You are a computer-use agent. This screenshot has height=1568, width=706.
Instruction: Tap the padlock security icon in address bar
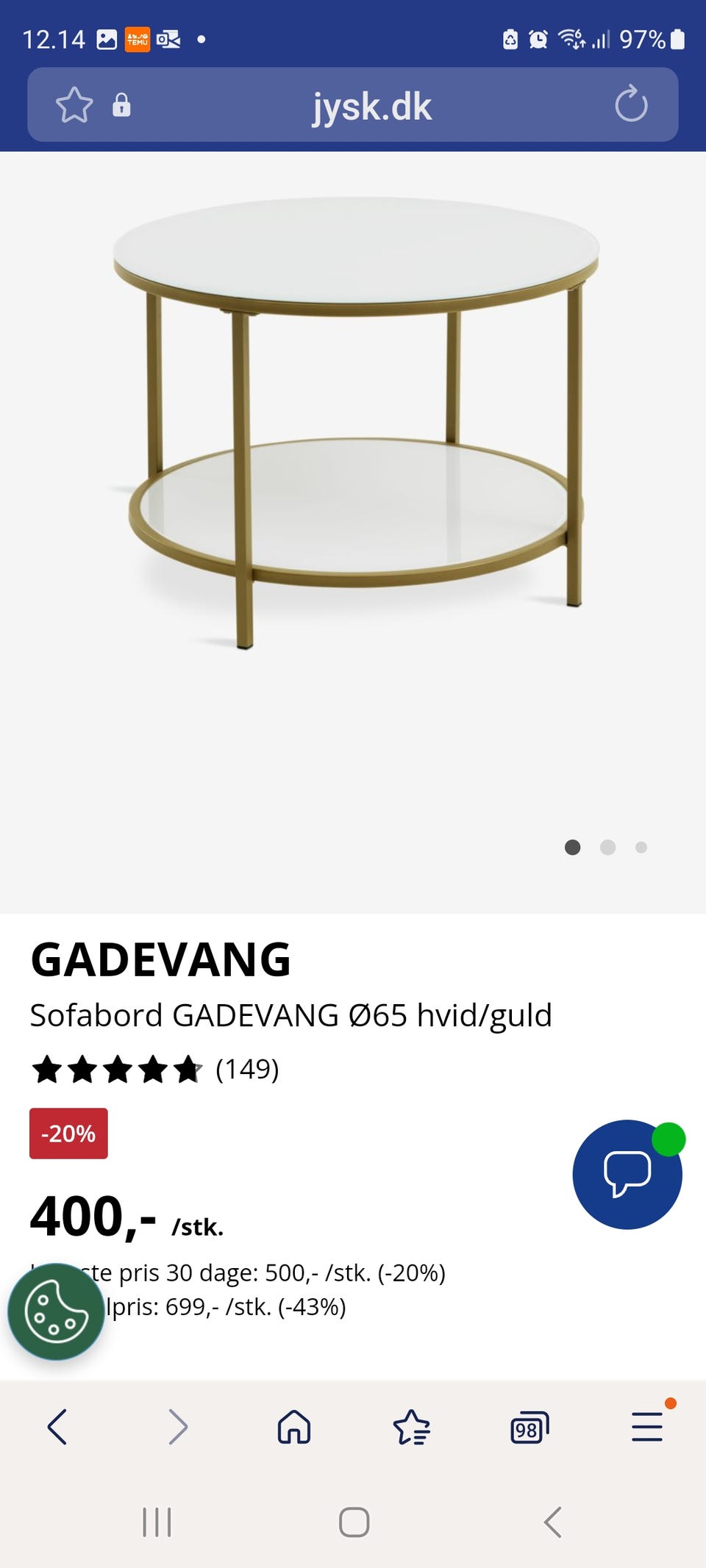click(122, 106)
